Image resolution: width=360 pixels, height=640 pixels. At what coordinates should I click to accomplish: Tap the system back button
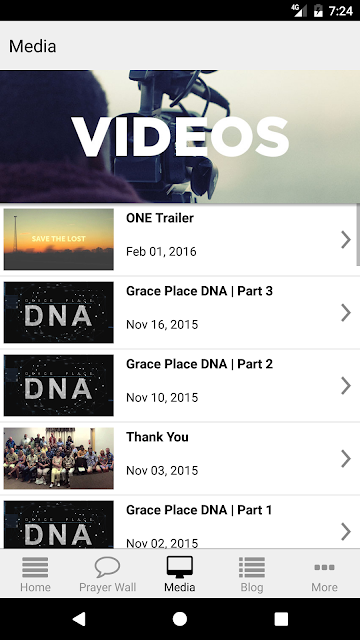click(79, 619)
